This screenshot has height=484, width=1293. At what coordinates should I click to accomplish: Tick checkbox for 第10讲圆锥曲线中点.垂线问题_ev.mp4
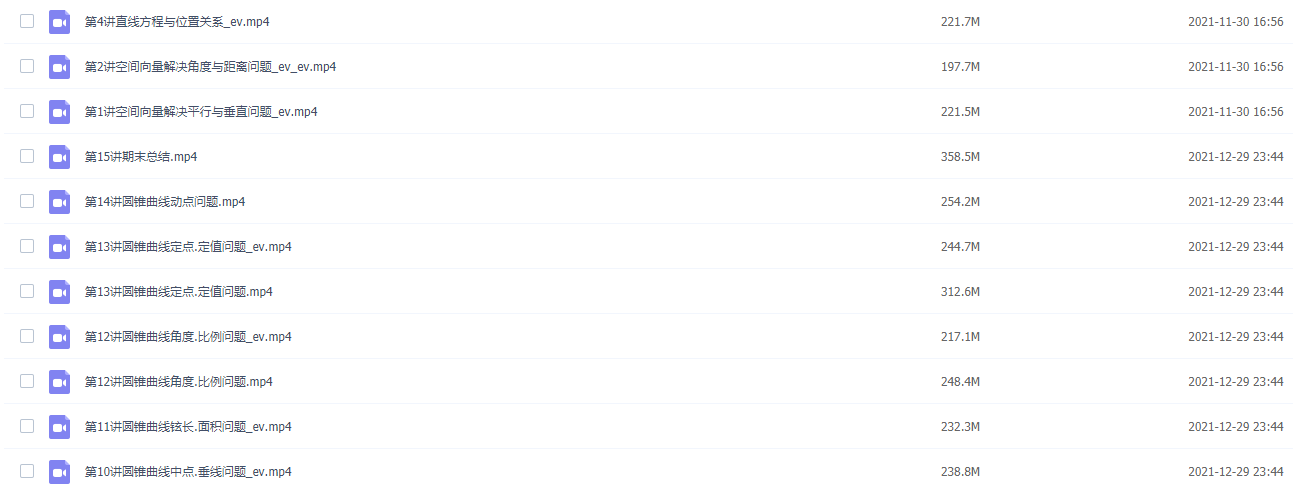(x=27, y=471)
